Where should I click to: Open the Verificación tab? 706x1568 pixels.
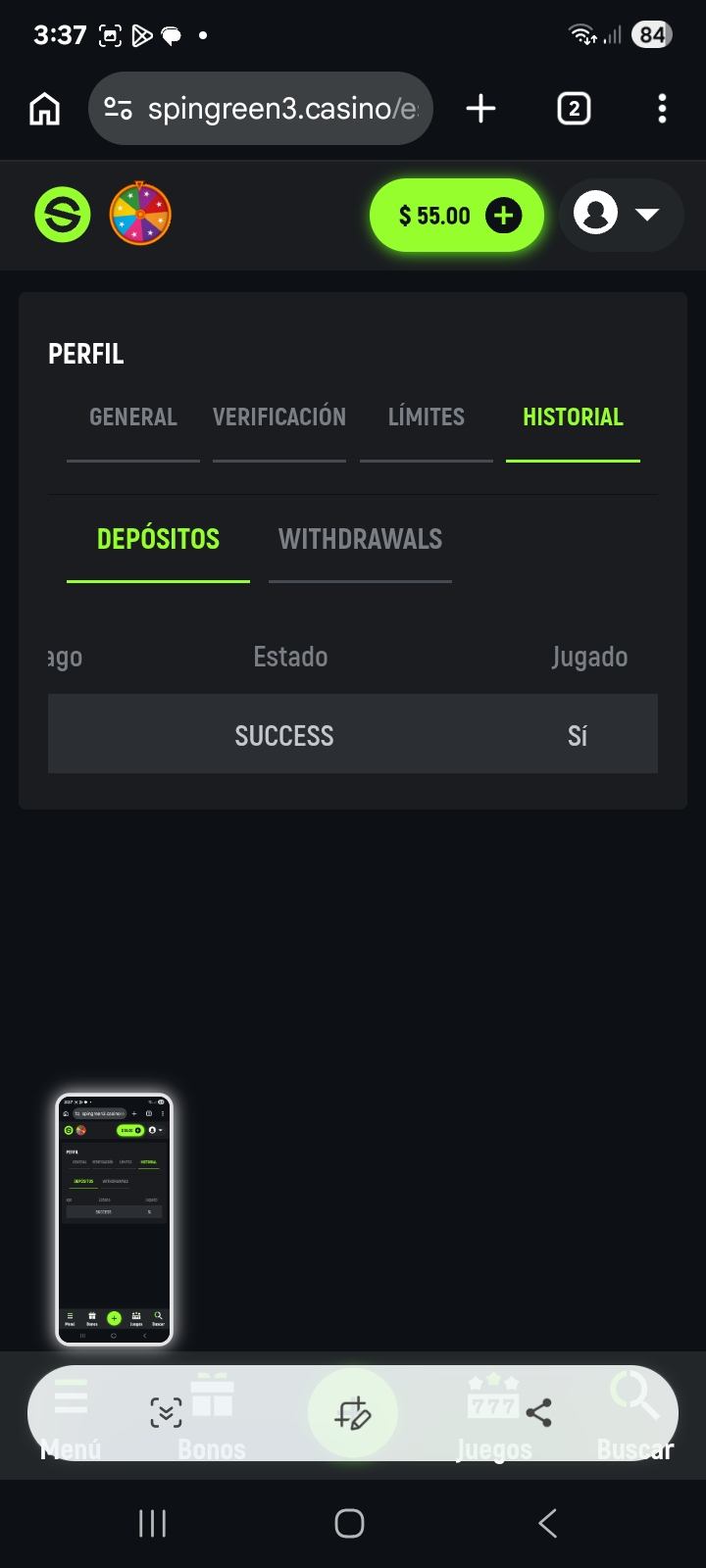279,417
